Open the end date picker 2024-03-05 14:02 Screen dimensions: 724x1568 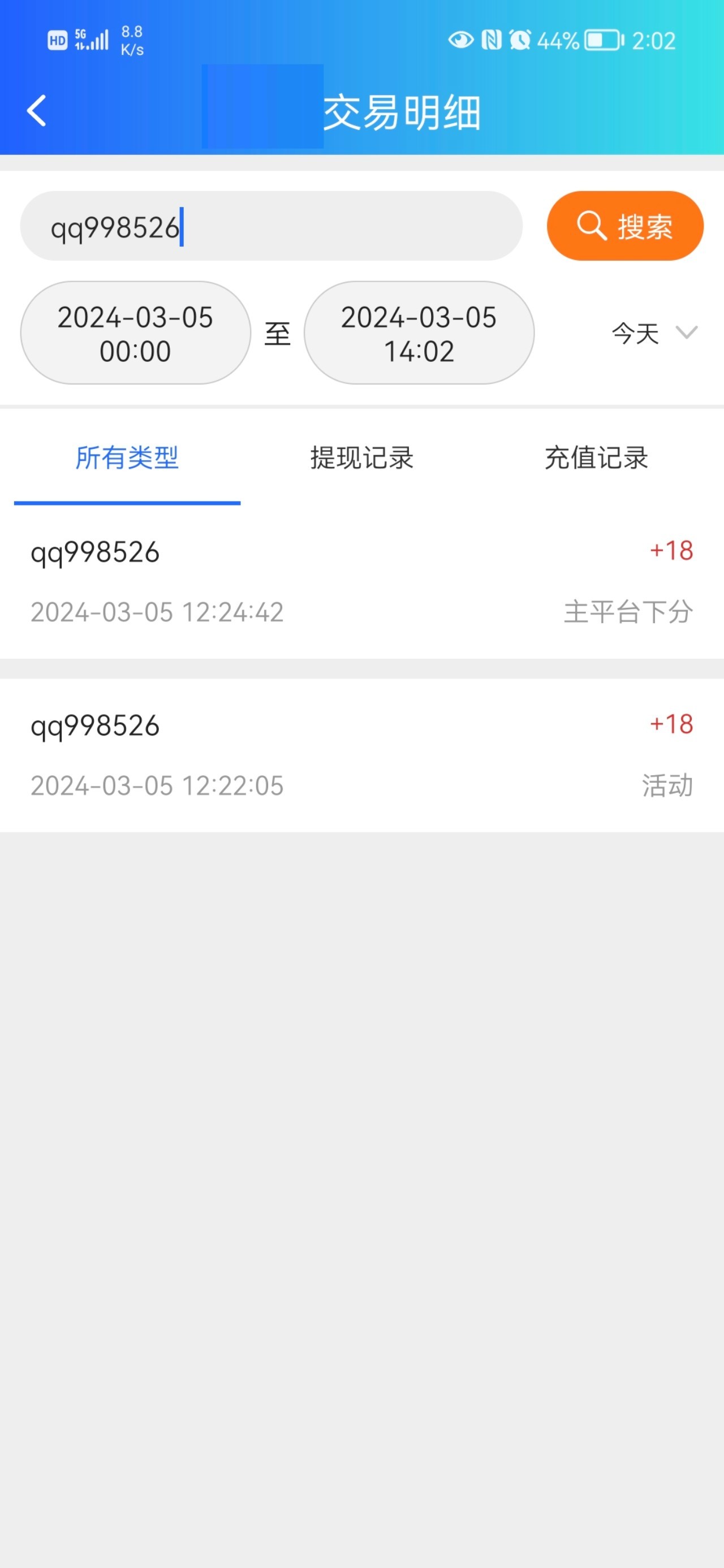pos(419,333)
